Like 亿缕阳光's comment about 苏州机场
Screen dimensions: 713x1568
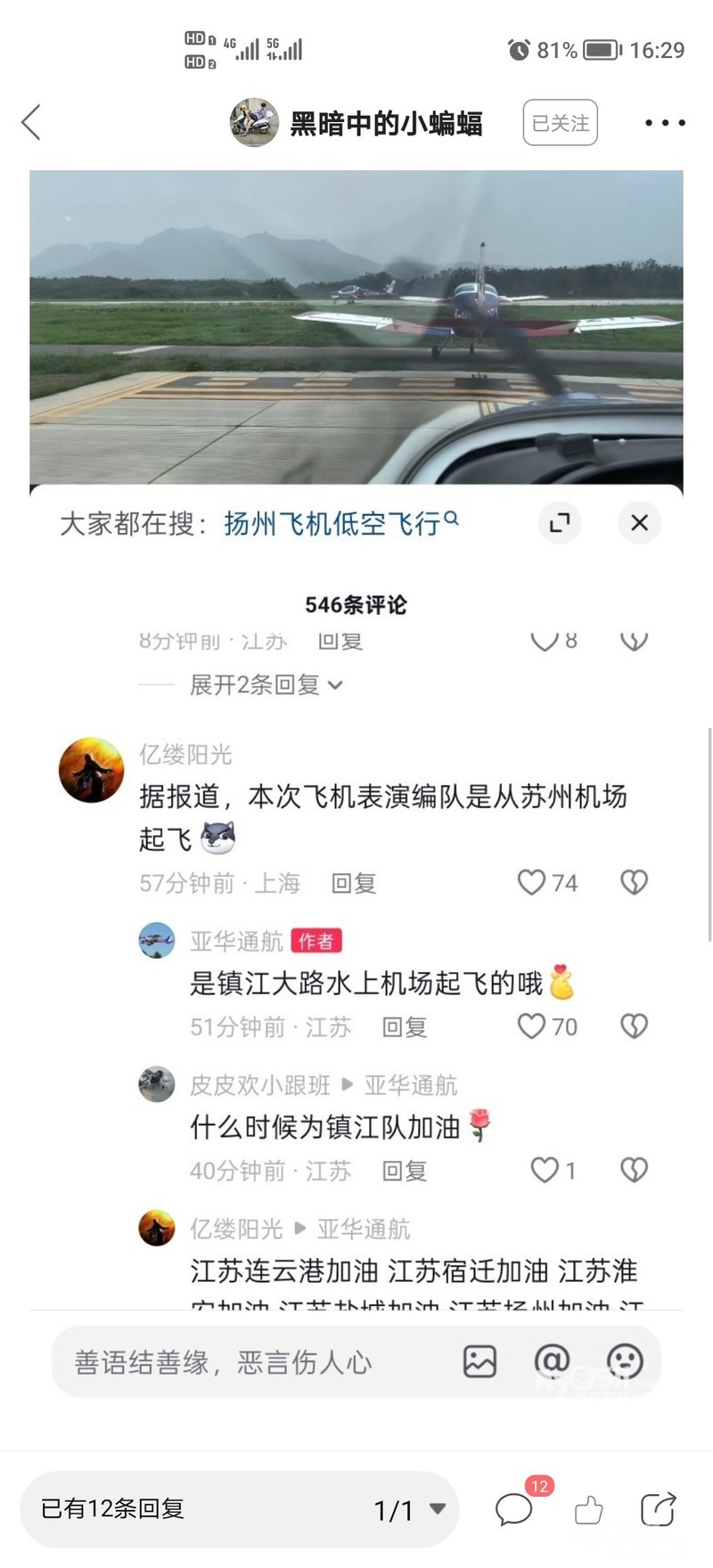(x=532, y=883)
